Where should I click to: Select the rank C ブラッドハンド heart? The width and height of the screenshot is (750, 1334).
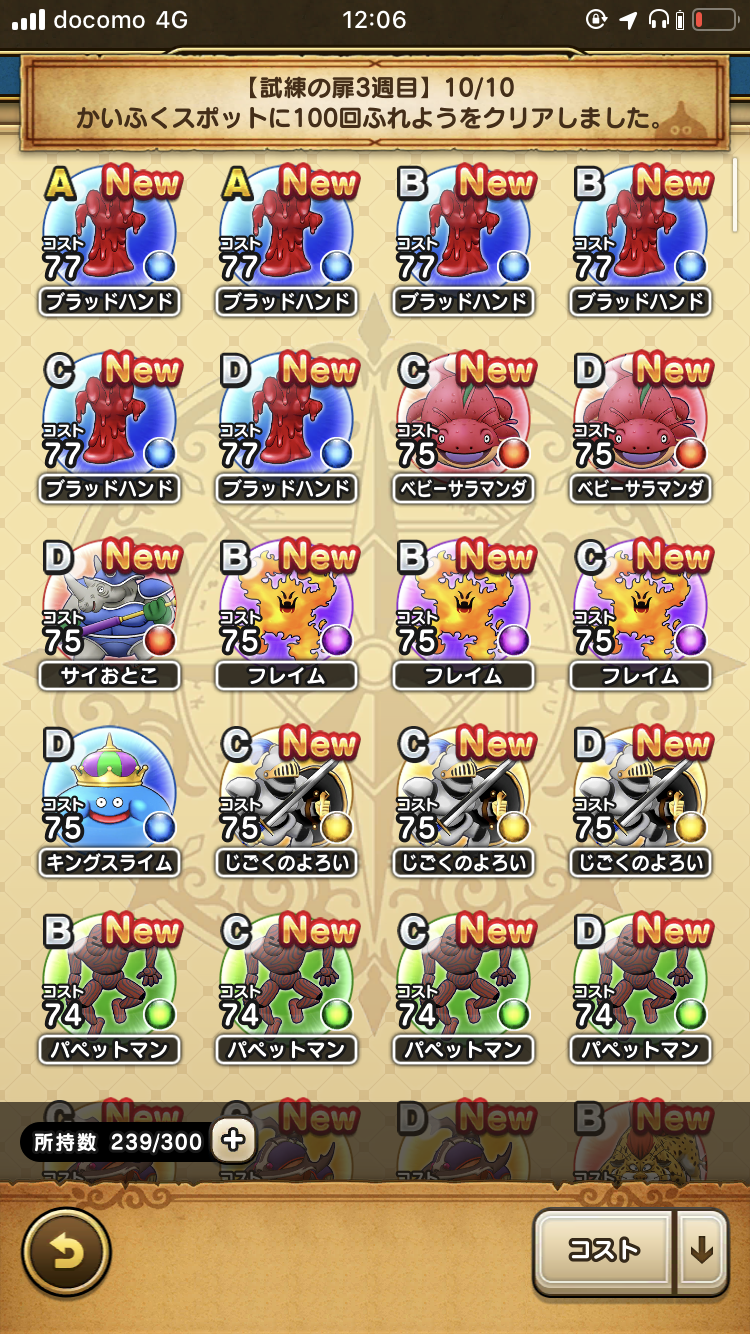[x=110, y=420]
